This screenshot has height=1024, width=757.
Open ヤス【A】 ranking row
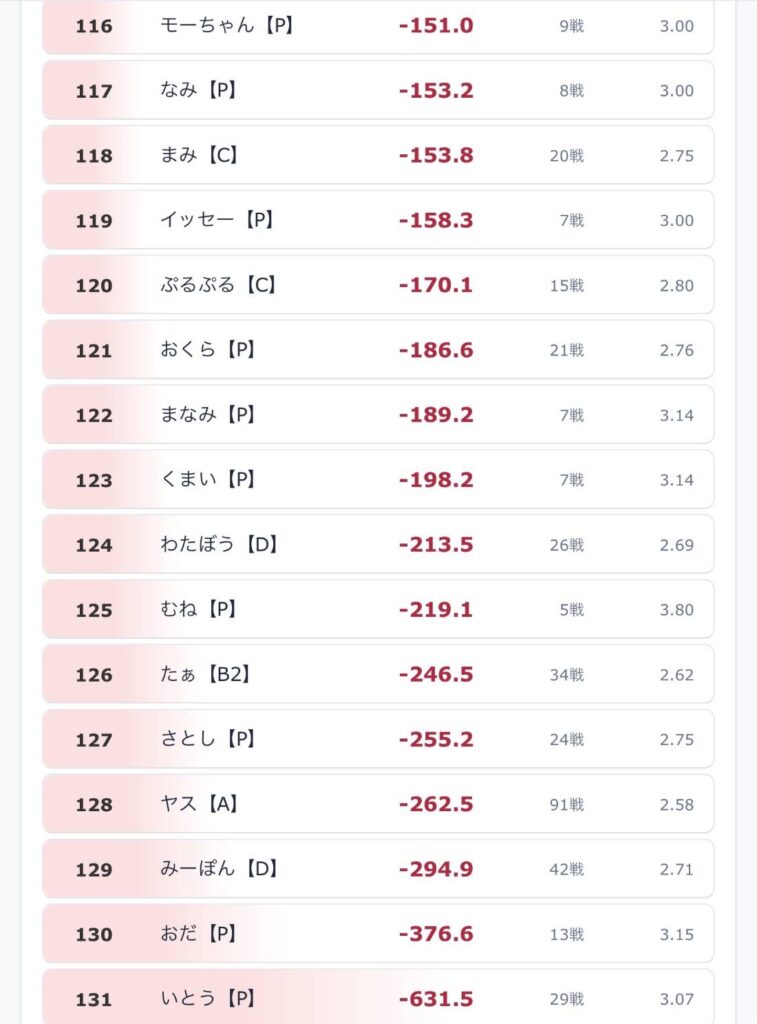click(378, 804)
